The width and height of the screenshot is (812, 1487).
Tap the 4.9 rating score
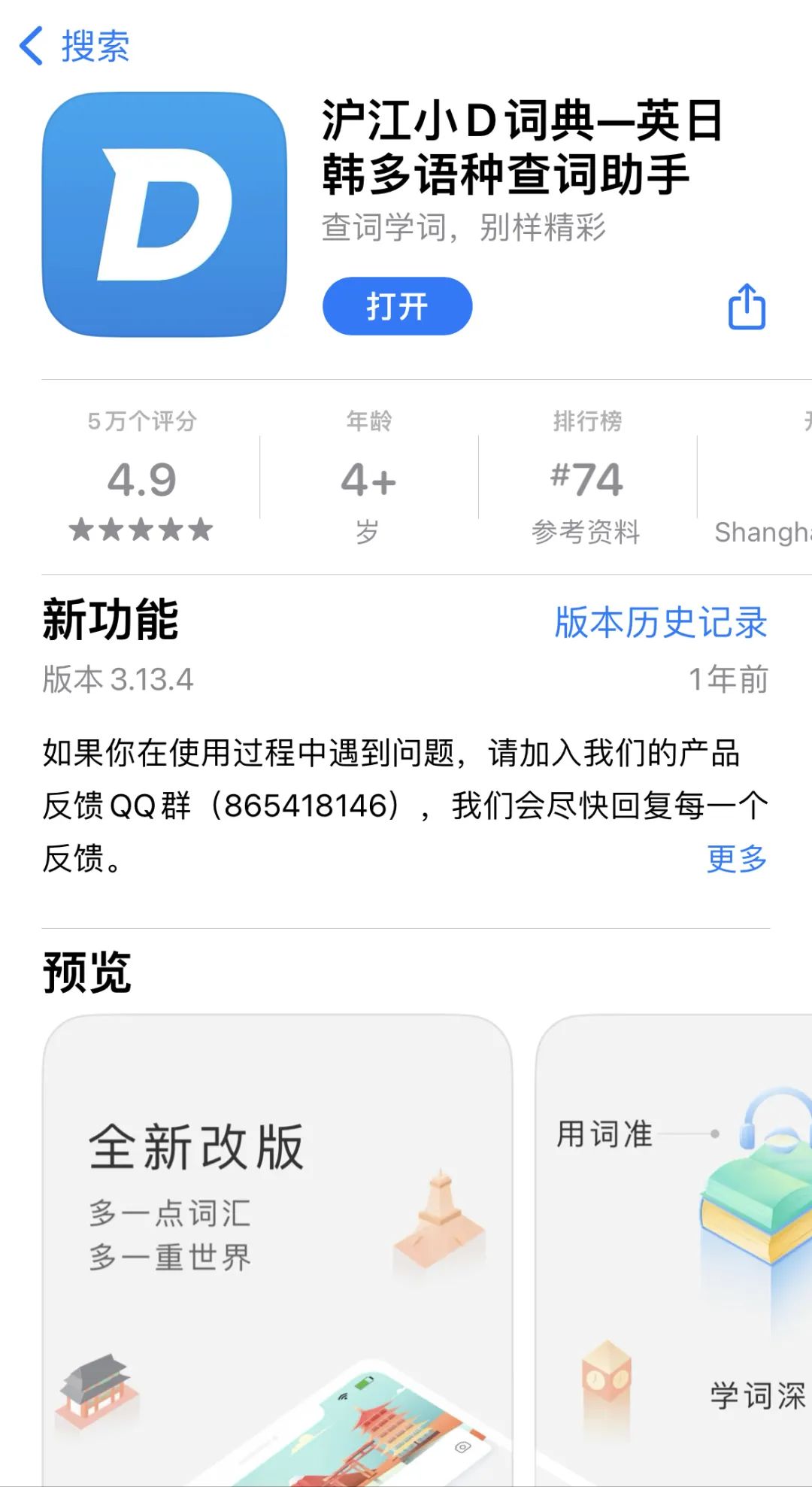[x=140, y=478]
